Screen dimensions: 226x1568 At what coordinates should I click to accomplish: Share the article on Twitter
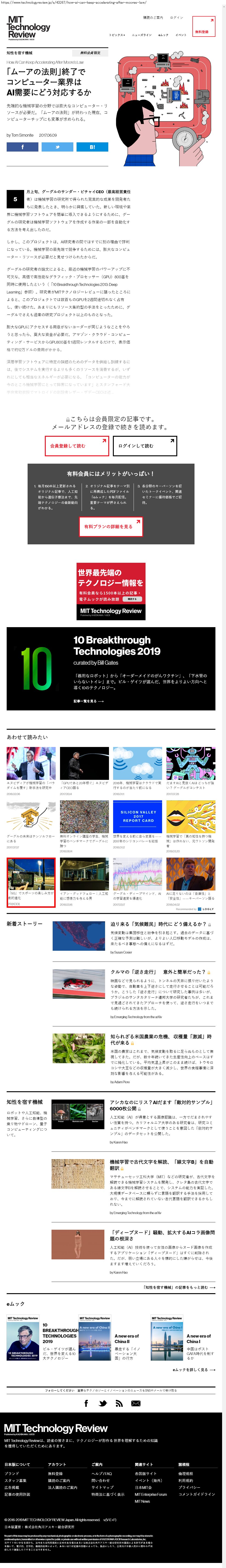(57, 147)
